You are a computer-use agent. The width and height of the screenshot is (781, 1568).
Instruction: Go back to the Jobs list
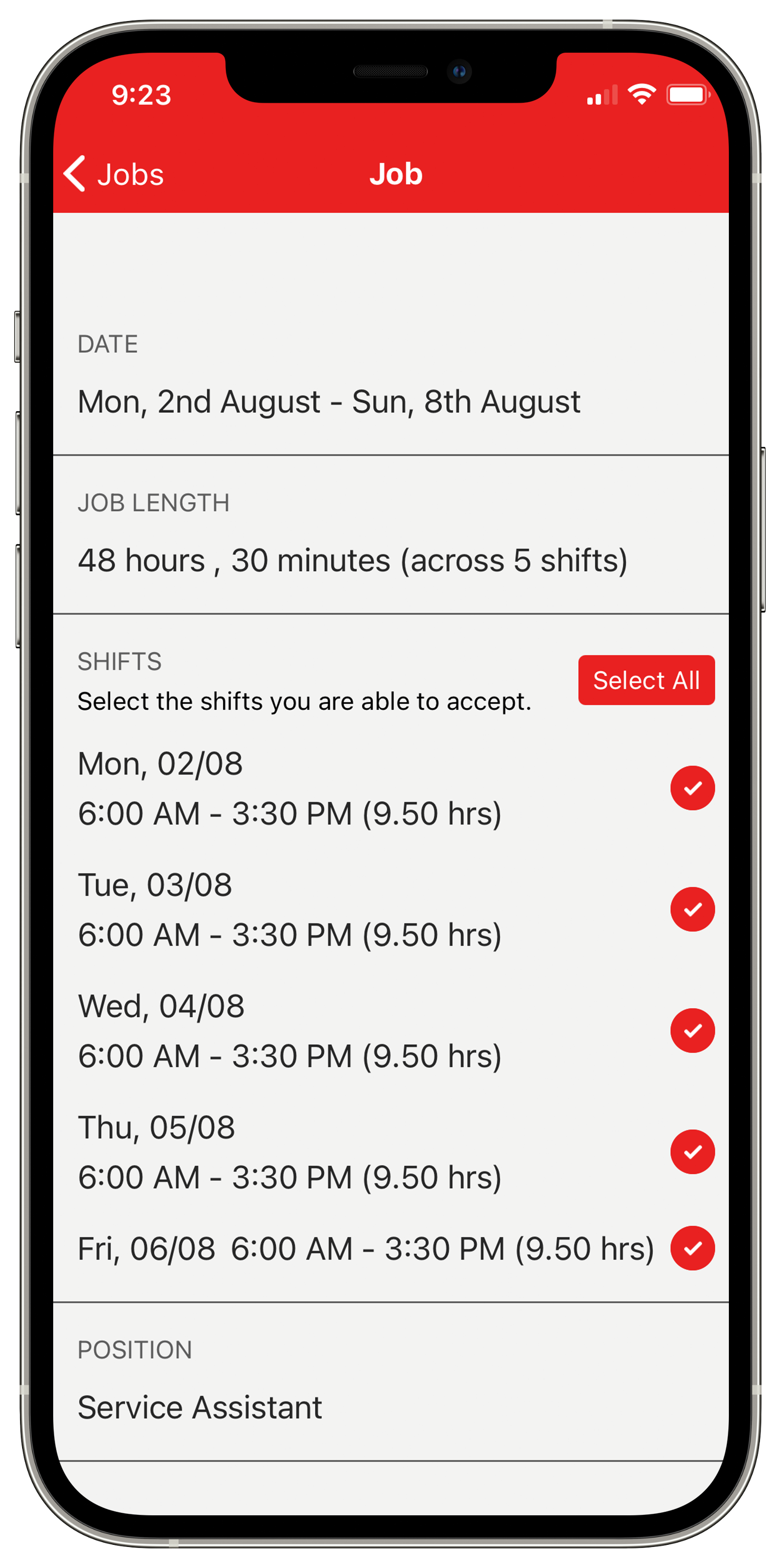[x=114, y=174]
